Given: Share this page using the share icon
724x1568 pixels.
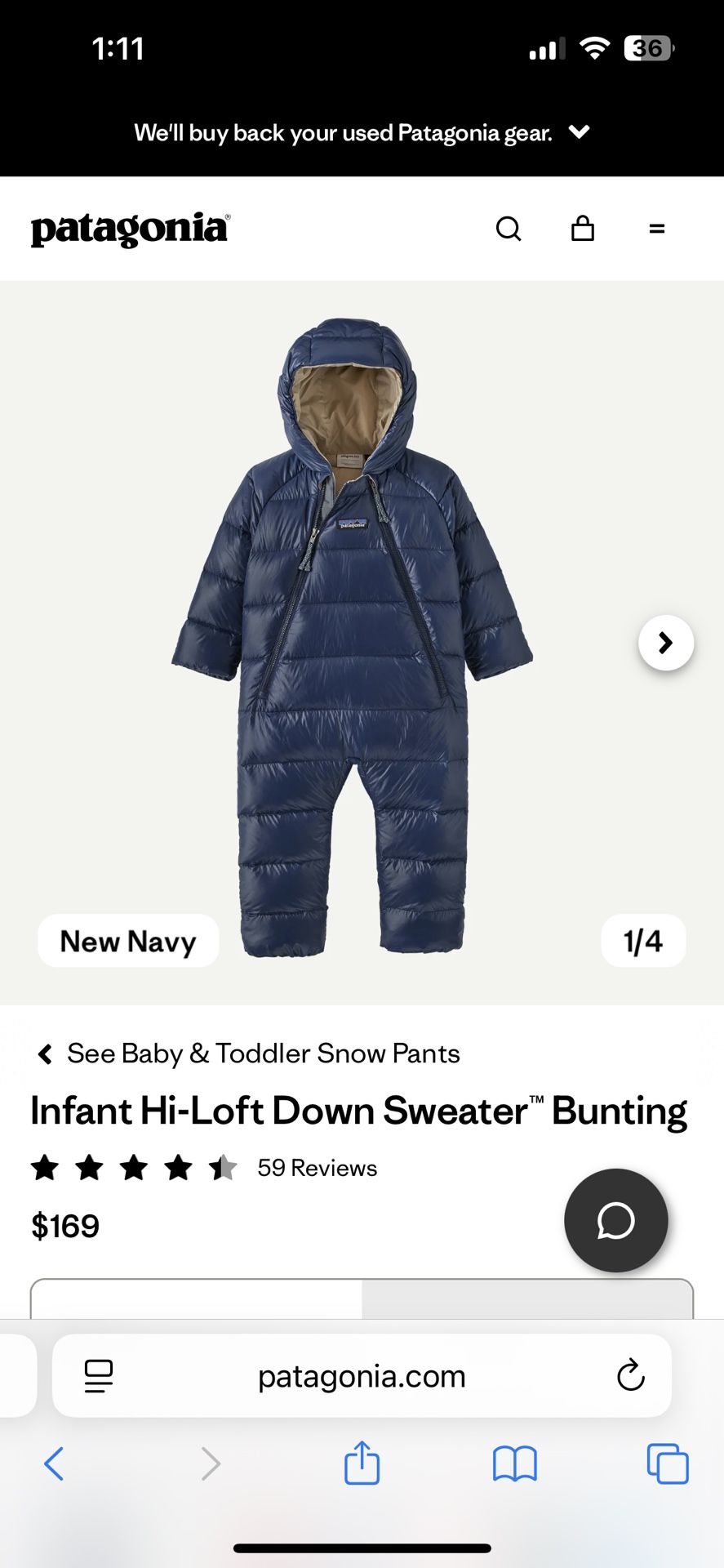Looking at the screenshot, I should (x=362, y=1464).
